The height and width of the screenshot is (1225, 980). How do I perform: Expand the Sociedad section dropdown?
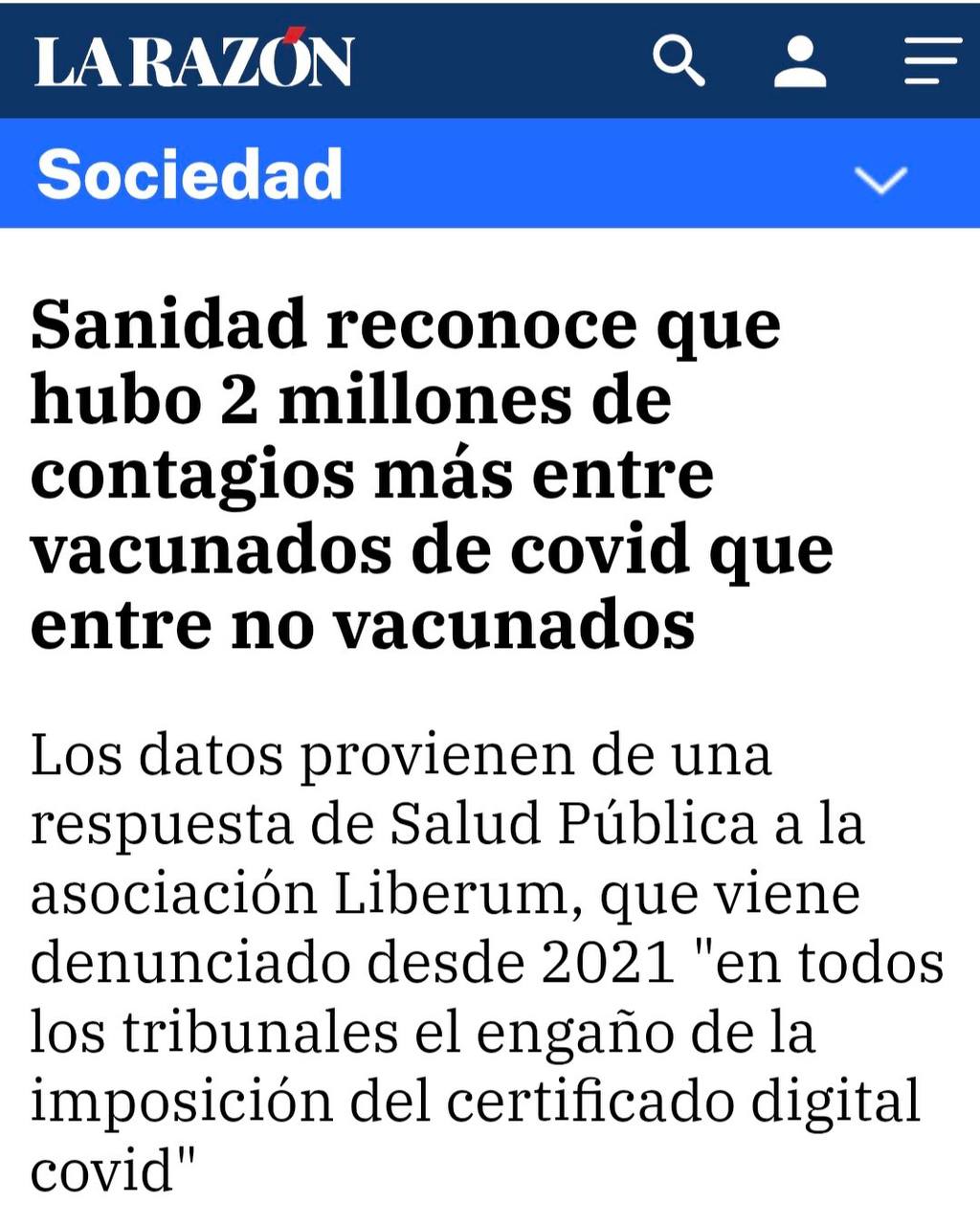click(880, 179)
